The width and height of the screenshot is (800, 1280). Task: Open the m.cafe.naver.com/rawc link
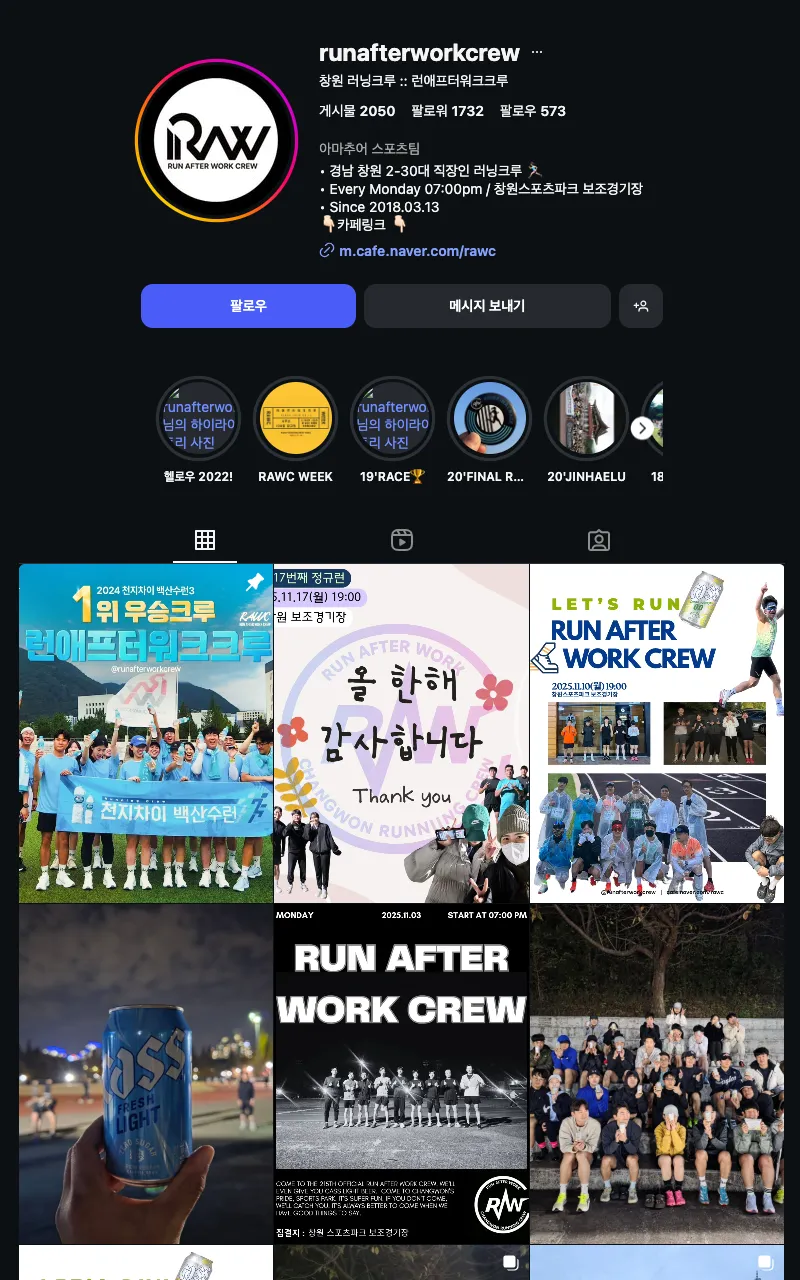(420, 251)
